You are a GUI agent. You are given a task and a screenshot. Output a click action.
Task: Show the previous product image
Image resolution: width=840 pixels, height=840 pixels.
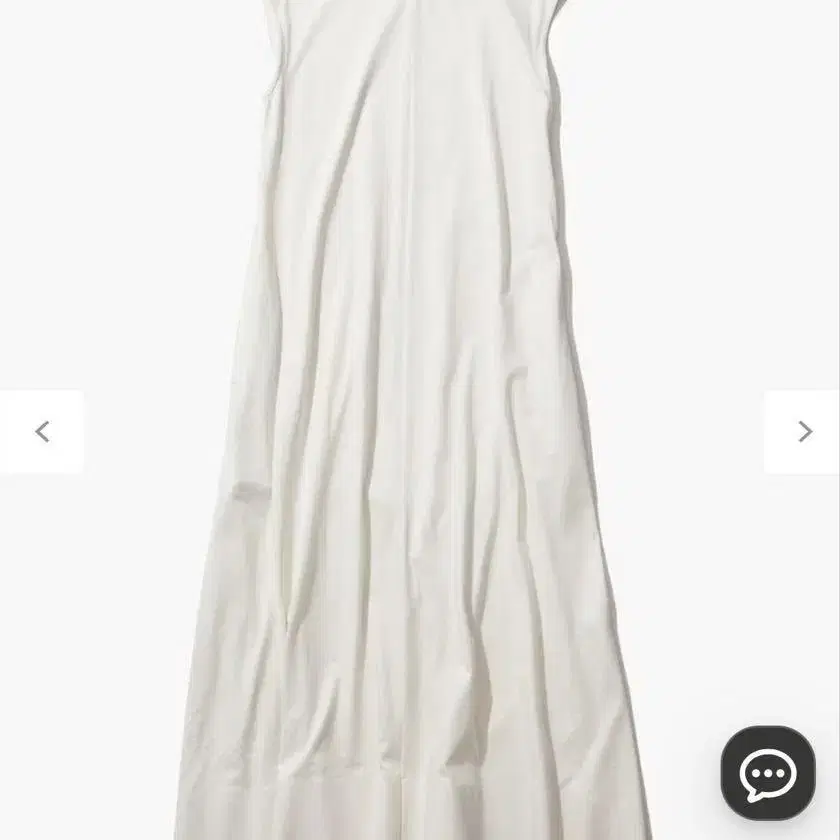point(42,432)
